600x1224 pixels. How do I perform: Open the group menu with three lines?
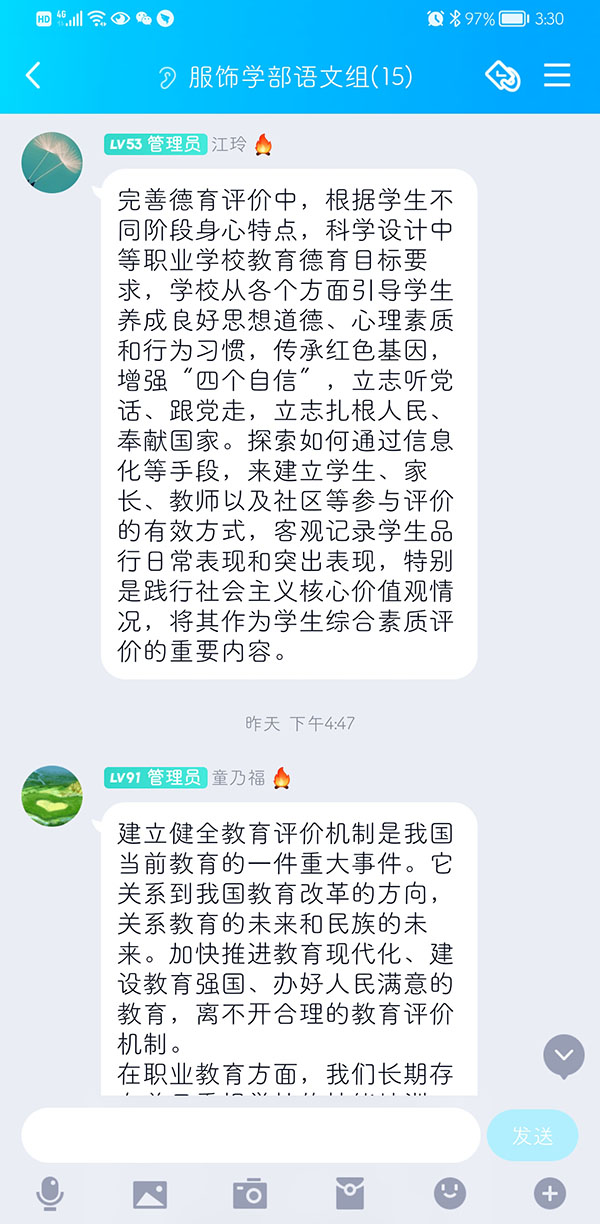557,76
